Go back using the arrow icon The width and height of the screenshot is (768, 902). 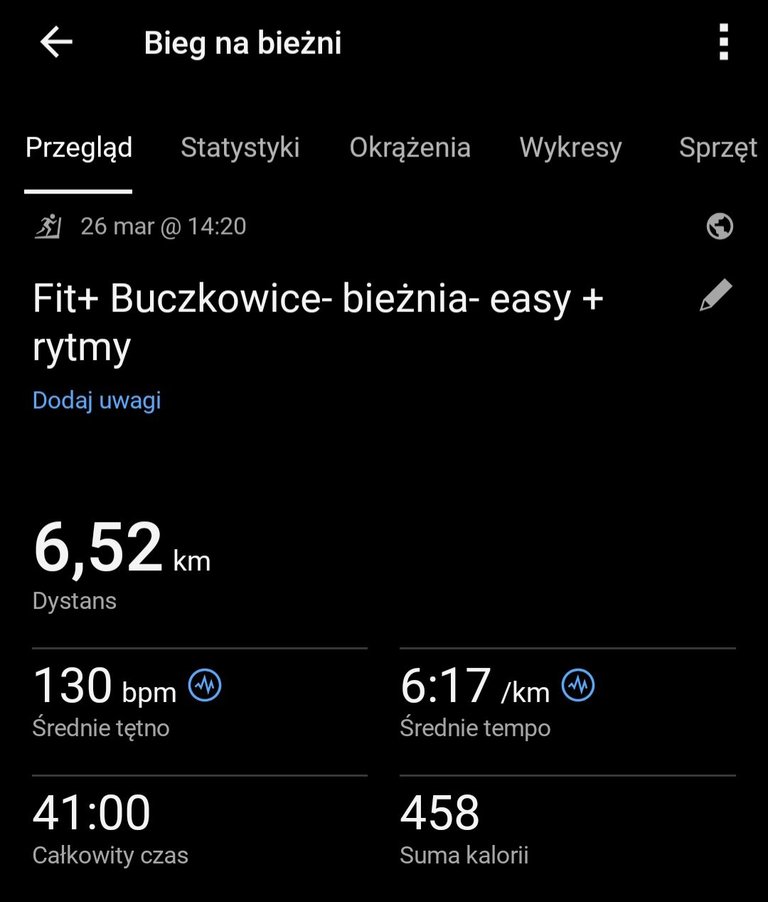point(56,43)
